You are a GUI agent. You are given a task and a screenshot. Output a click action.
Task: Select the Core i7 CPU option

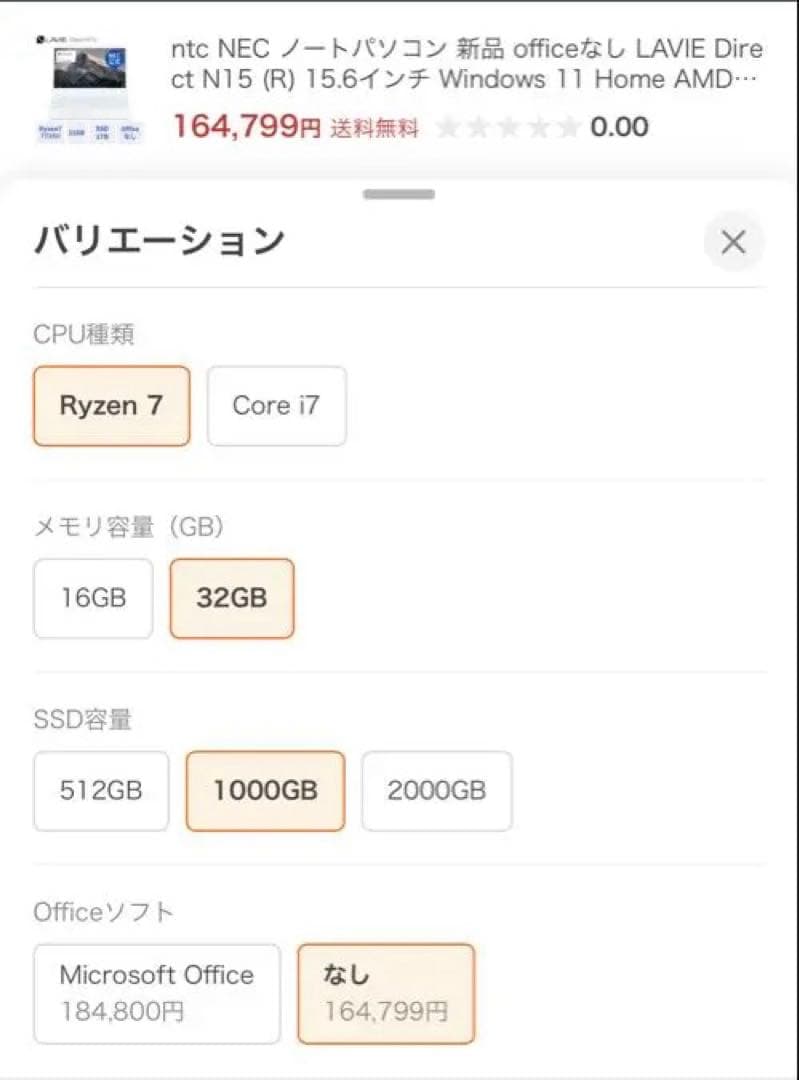[276, 405]
